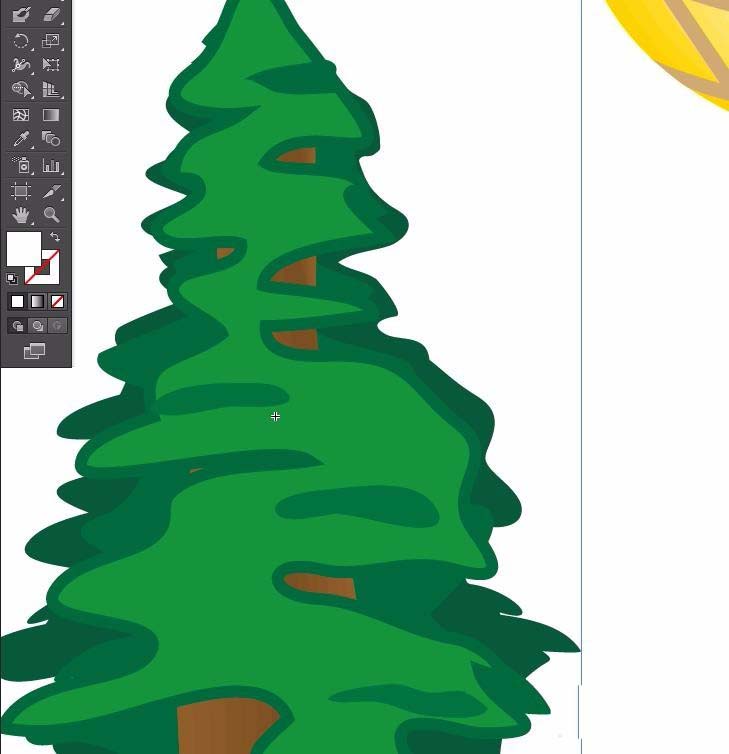This screenshot has width=729, height=754.
Task: Activate the Free Transform tool
Action: tap(52, 65)
